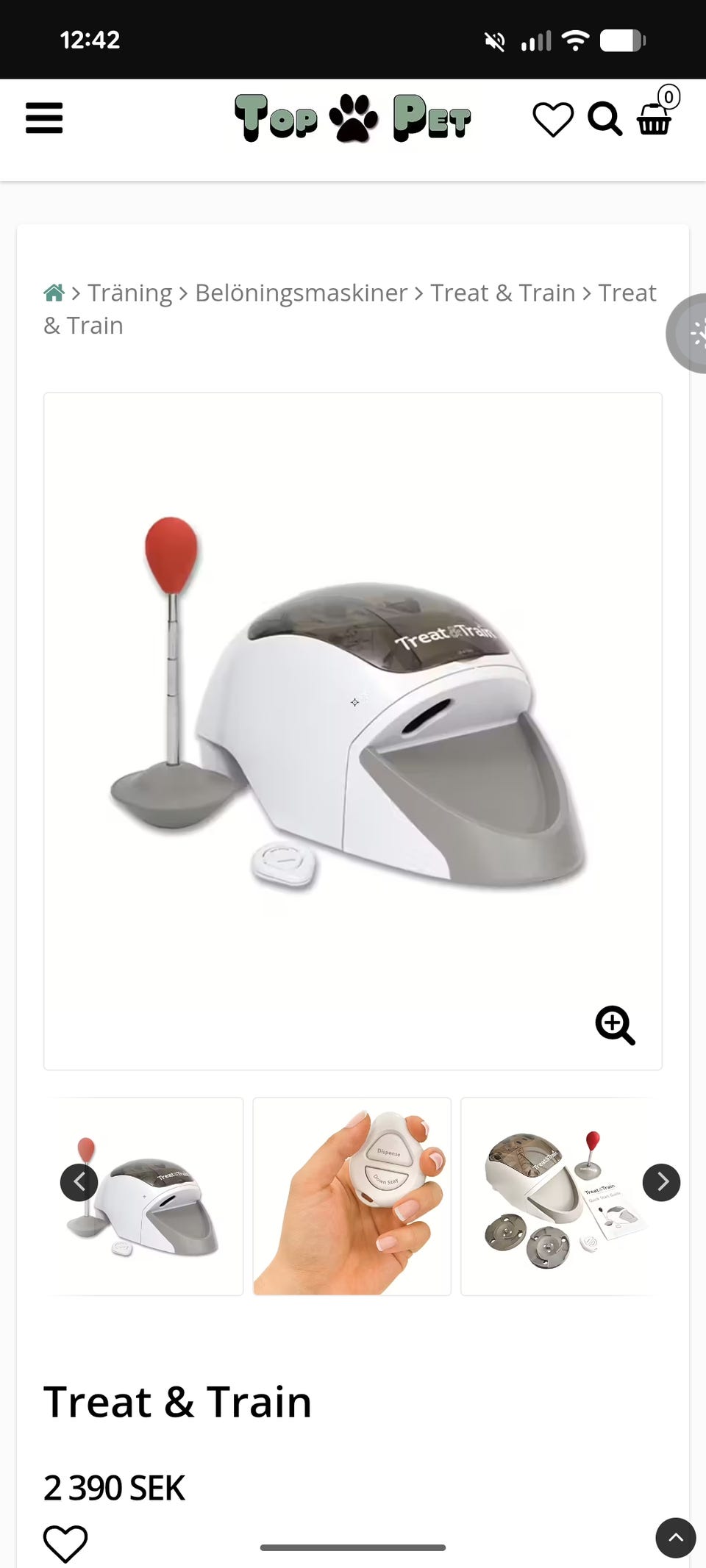Open the Träning breadcrumb category
This screenshot has height=1568, width=706.
tap(130, 293)
